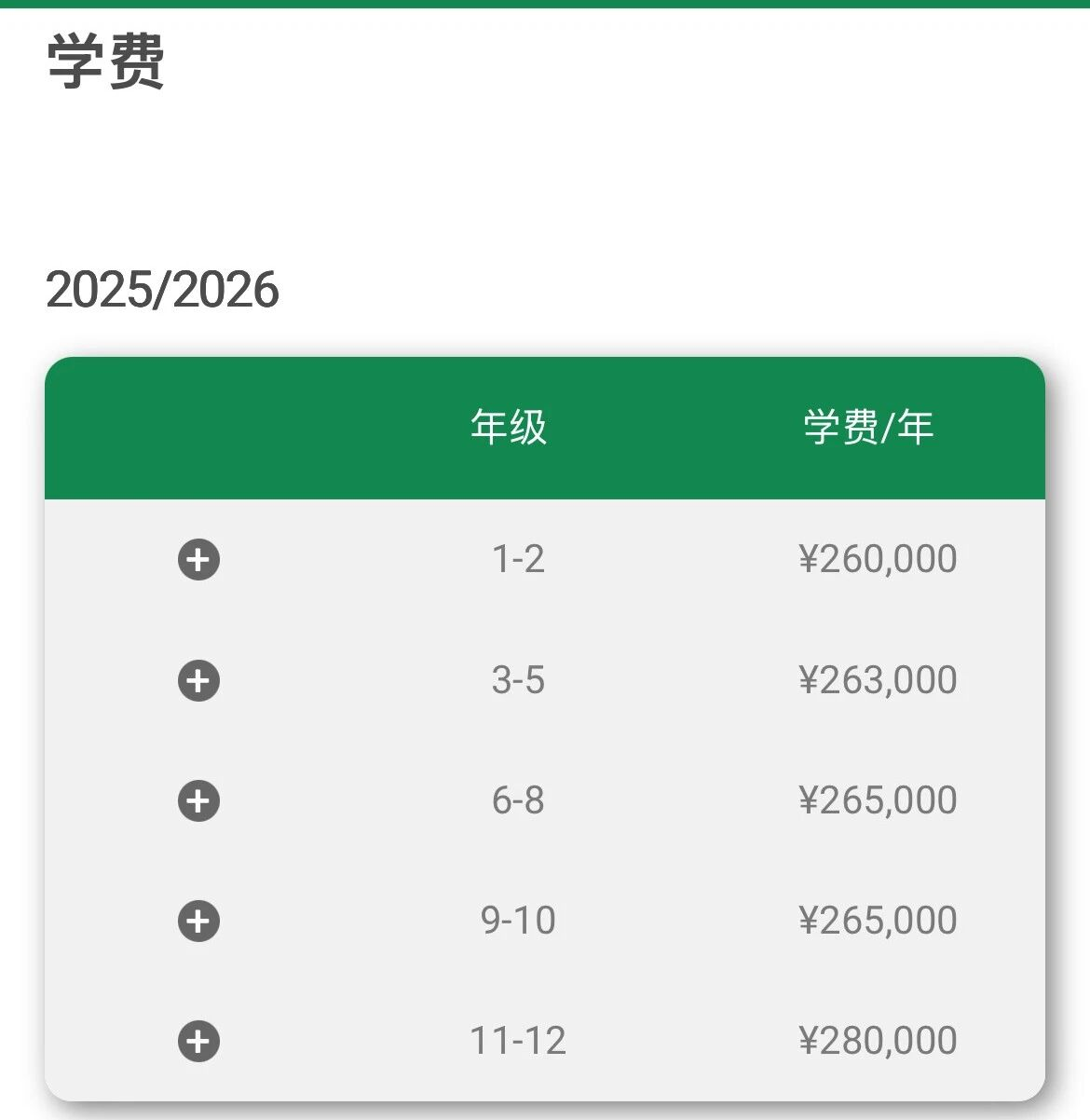Screen dimensions: 1090x1120
Task: Expand the grade 1-2 tuition row
Action: click(x=198, y=560)
